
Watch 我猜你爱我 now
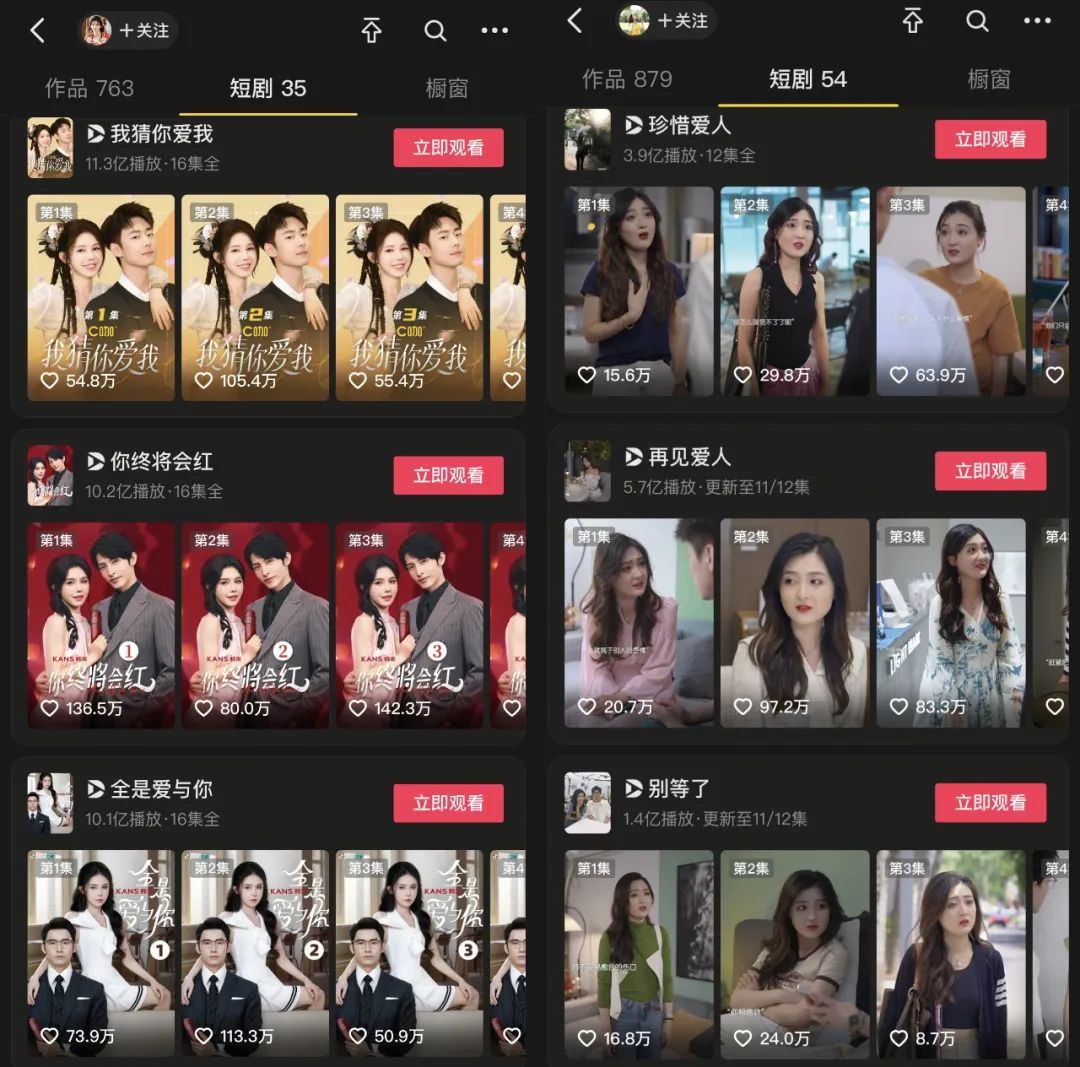[448, 147]
